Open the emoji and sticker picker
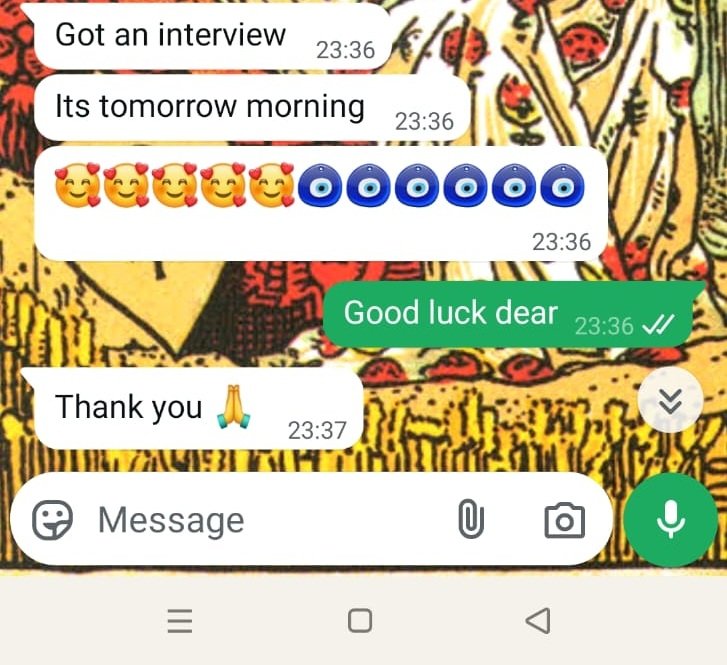 pos(53,520)
